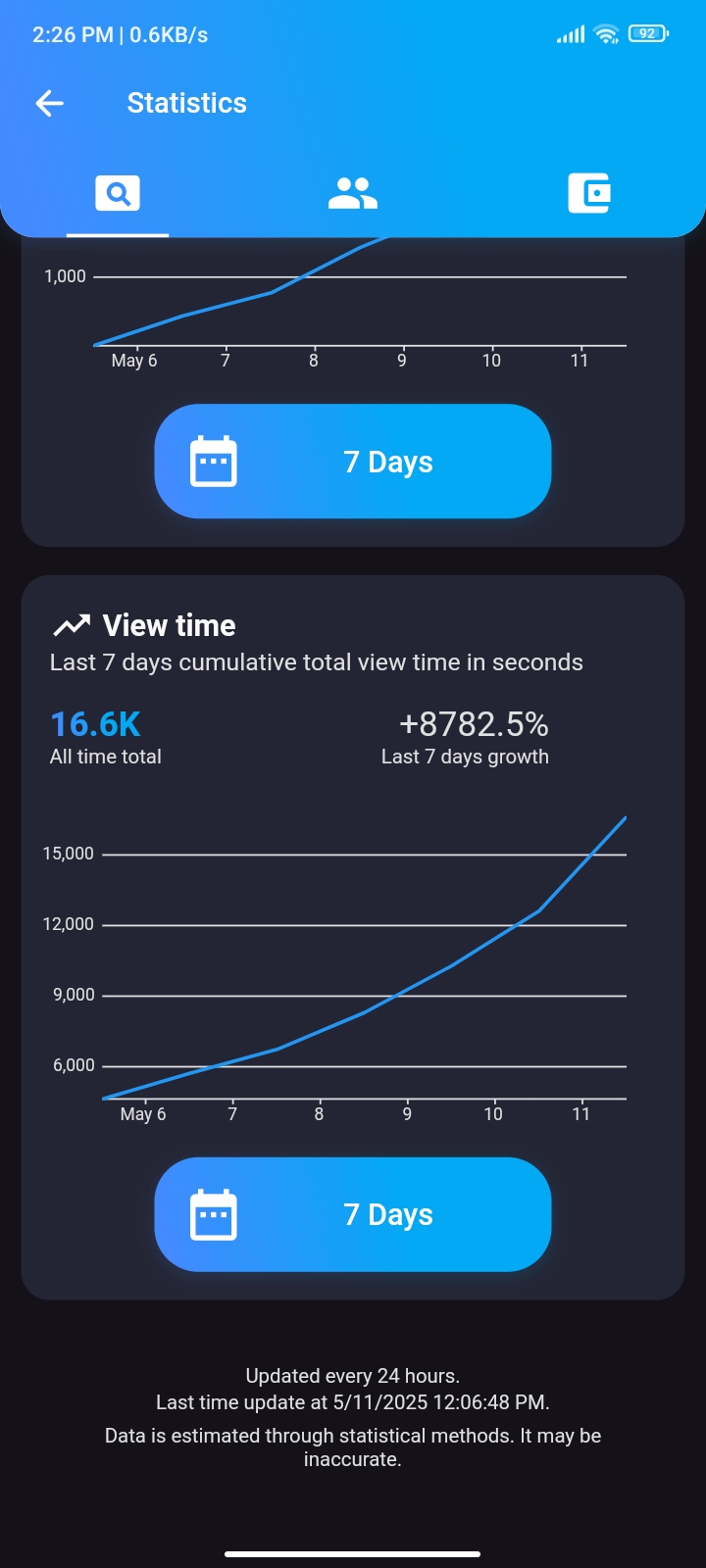Screen dimensions: 706x1568
Task: Go back from the Statistics screen
Action: pyautogui.click(x=49, y=103)
